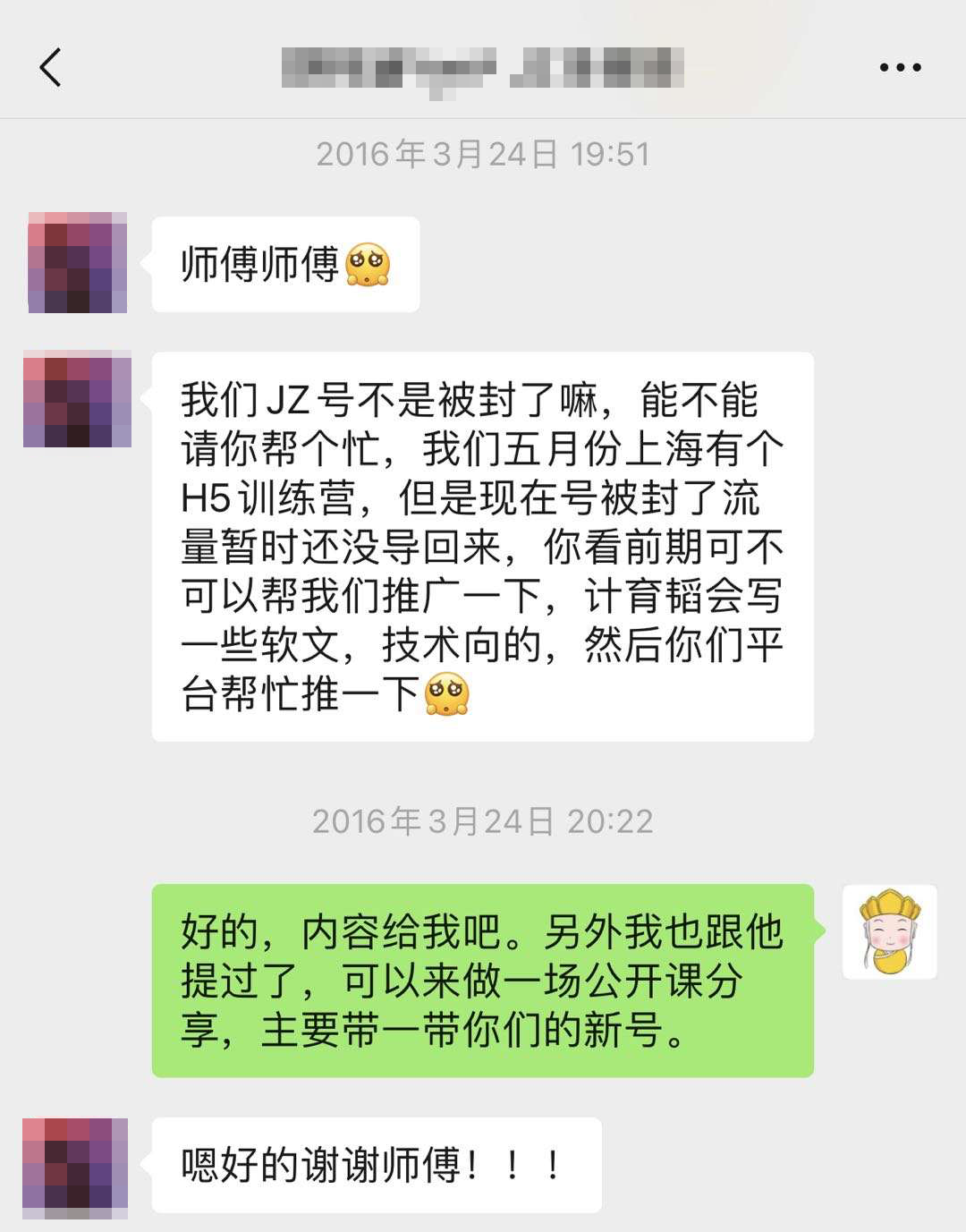The image size is (966, 1232).
Task: Tap the navigation header bar area
Action: pyautogui.click(x=483, y=67)
